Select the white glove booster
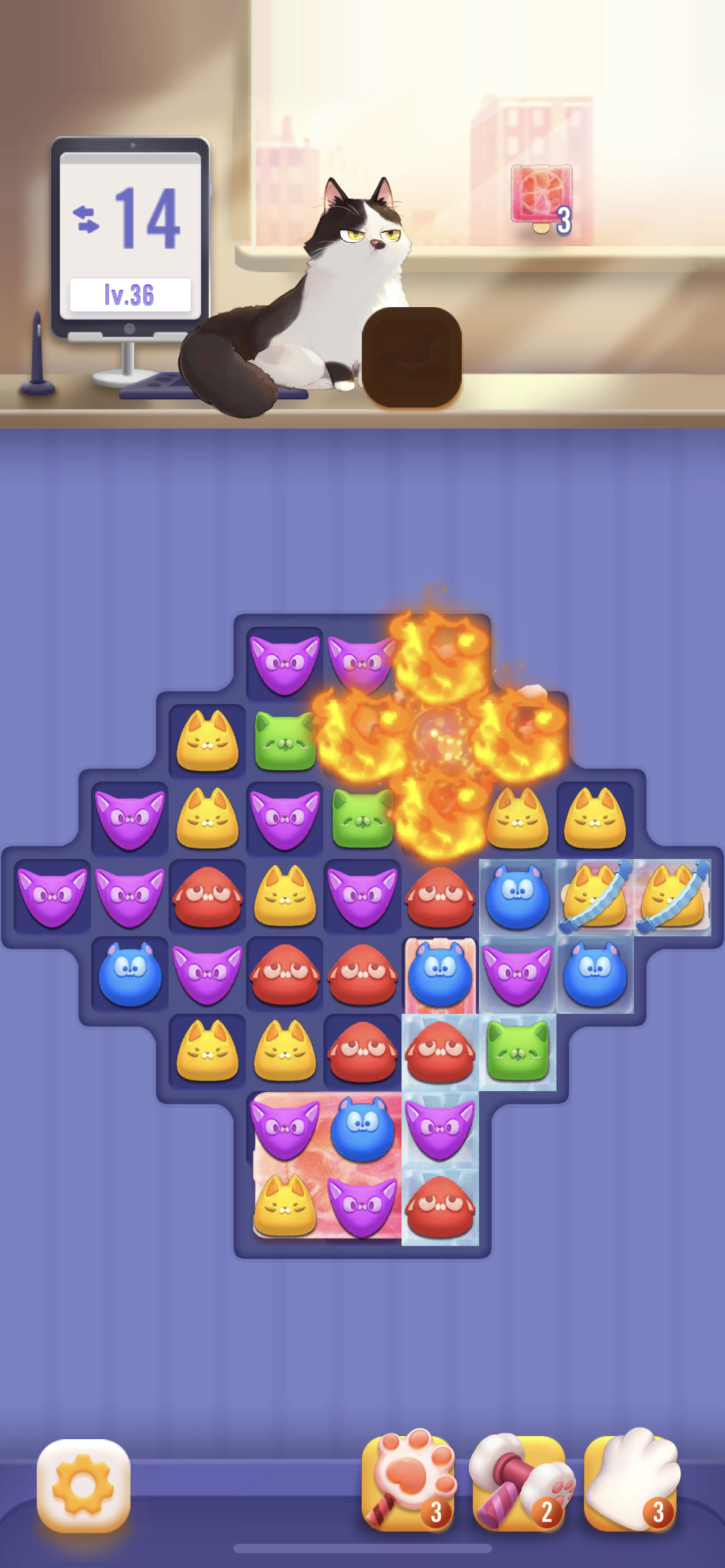725x1568 pixels. [x=631, y=1481]
